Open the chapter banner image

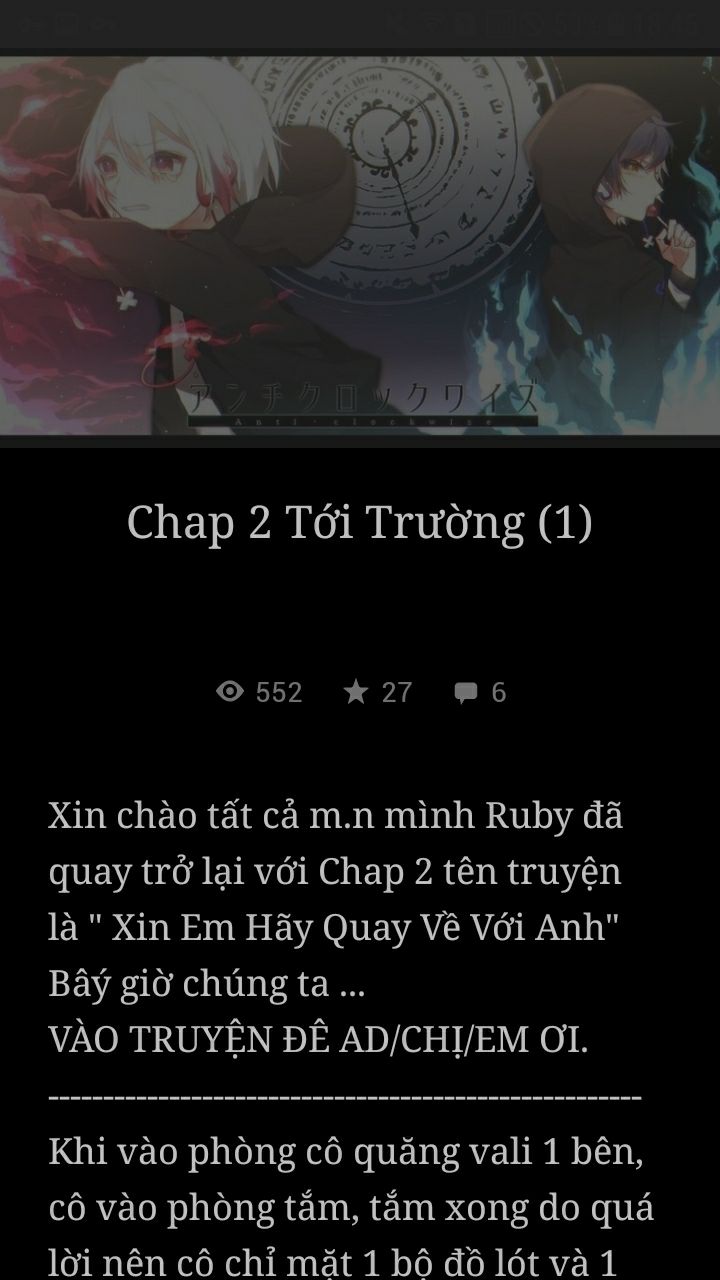[x=360, y=245]
